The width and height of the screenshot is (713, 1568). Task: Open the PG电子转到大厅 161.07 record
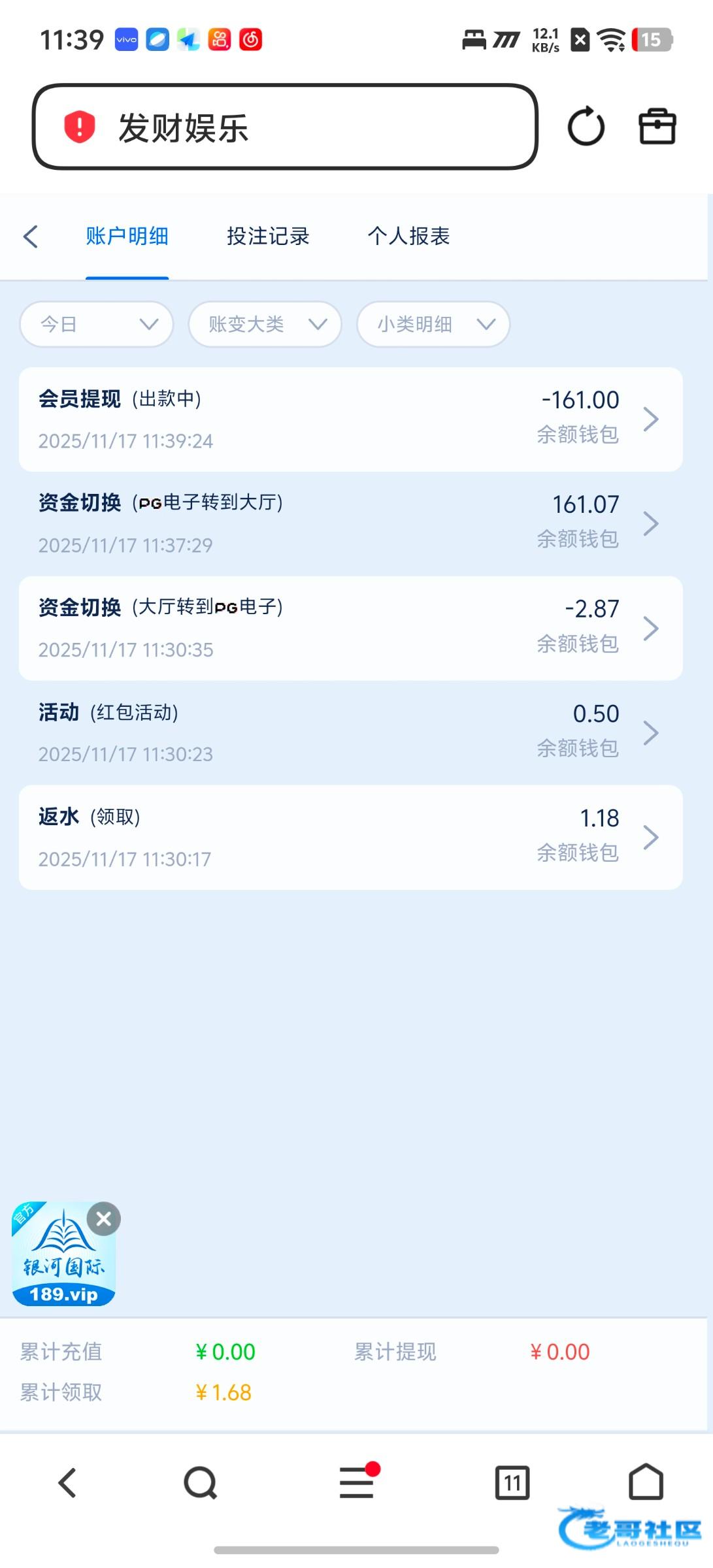coord(351,524)
